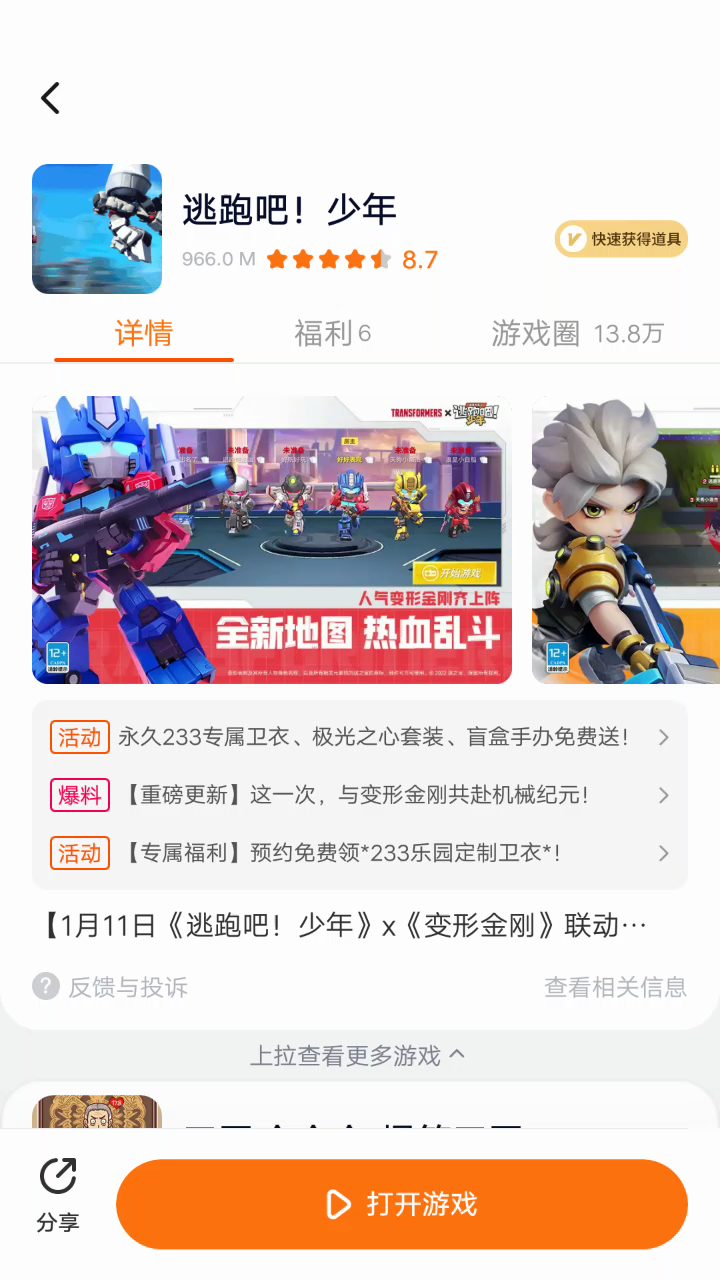Go back using the top arrow
720x1280 pixels.
[x=50, y=98]
